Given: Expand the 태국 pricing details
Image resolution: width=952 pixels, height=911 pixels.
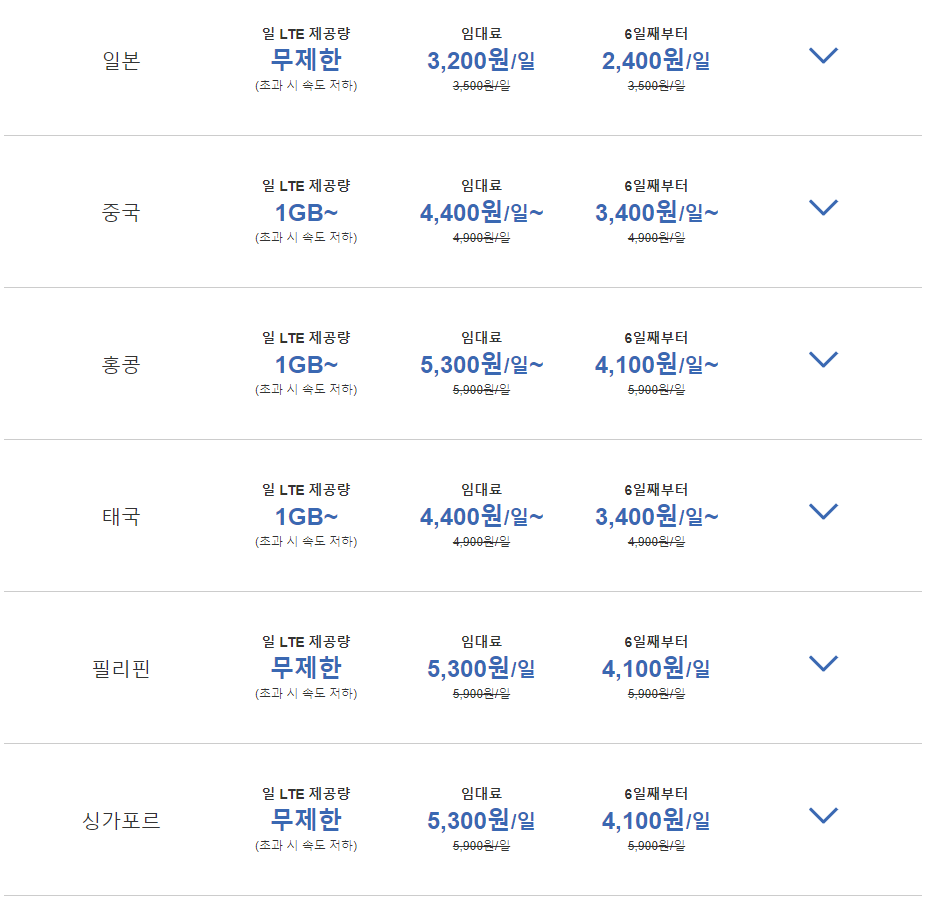Looking at the screenshot, I should [x=823, y=511].
